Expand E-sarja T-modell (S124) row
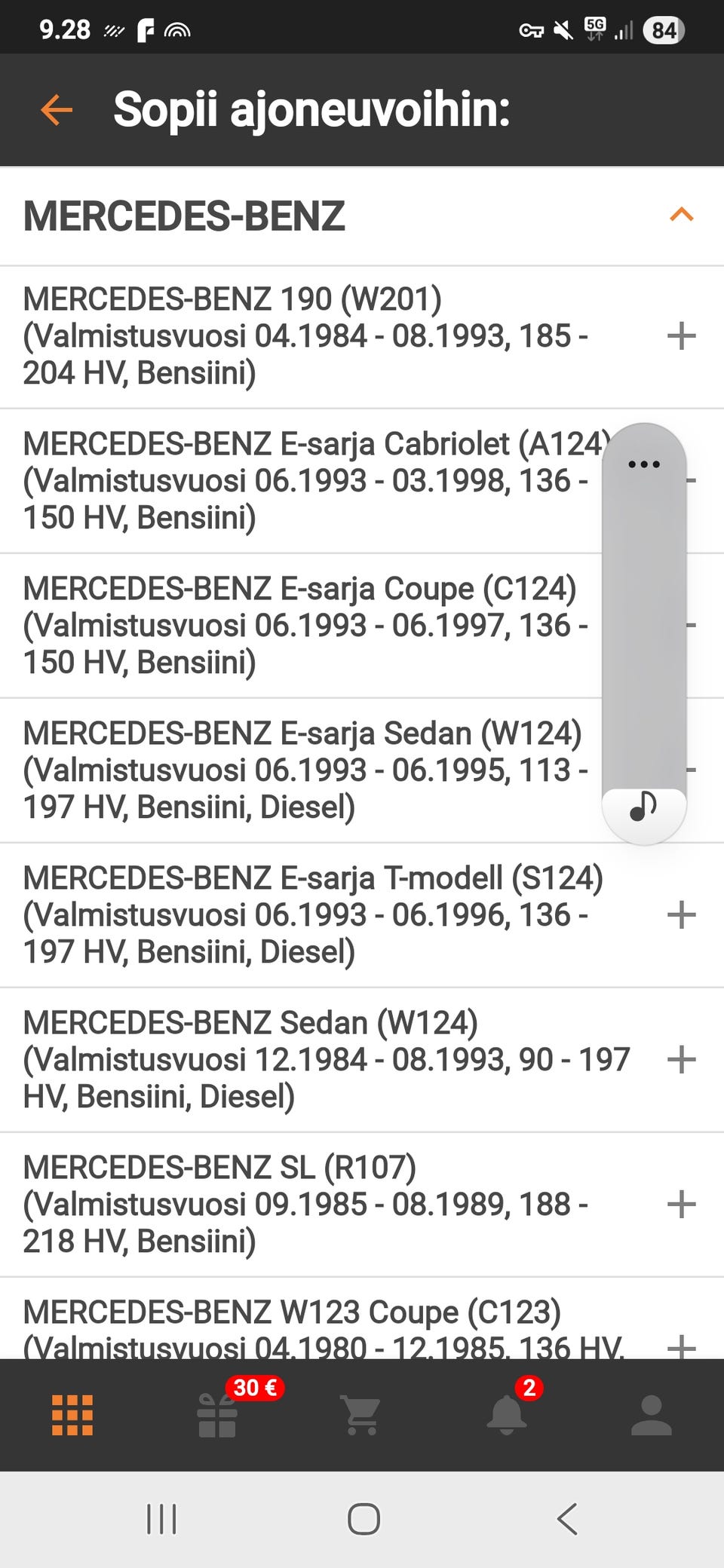This screenshot has width=724, height=1568. [681, 915]
